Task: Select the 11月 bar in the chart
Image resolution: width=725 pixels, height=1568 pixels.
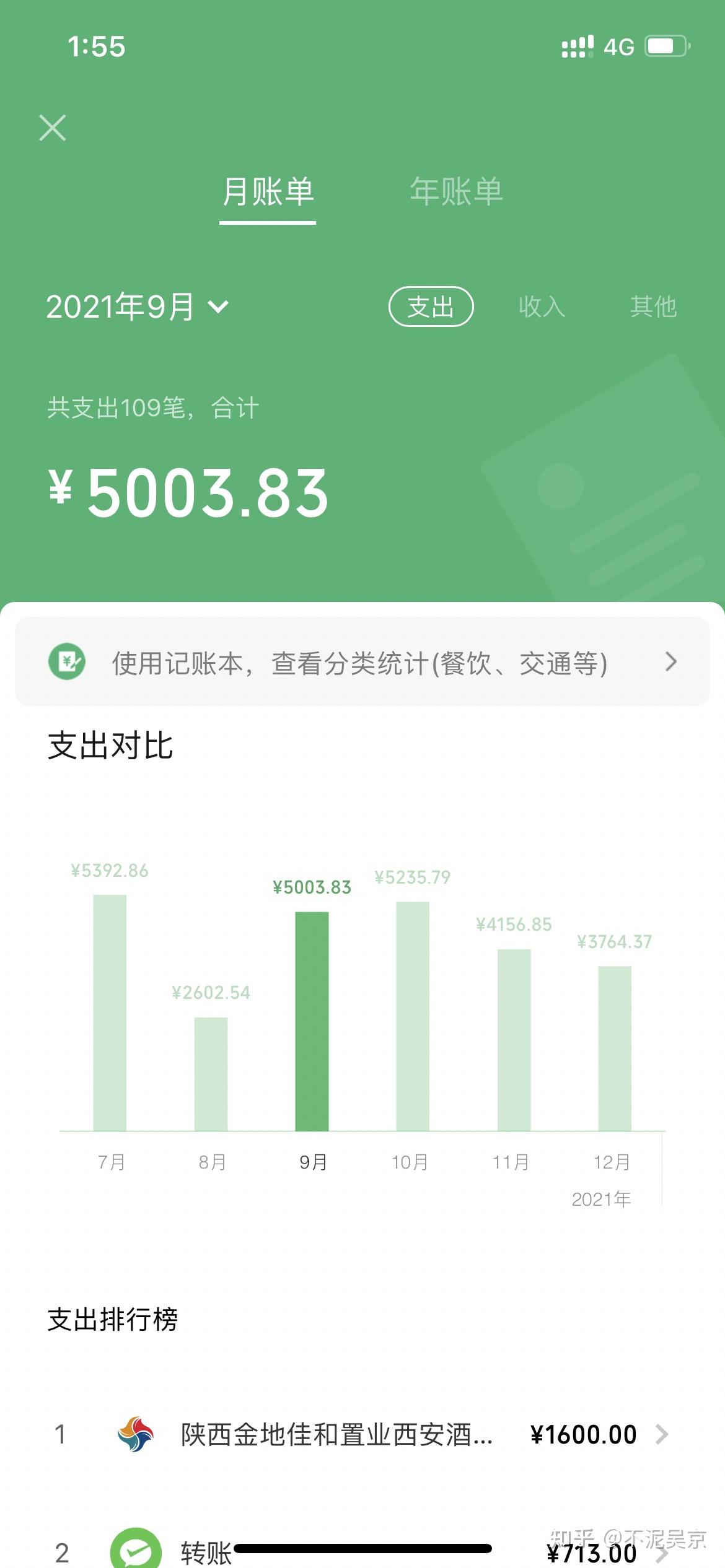Action: (514, 1040)
